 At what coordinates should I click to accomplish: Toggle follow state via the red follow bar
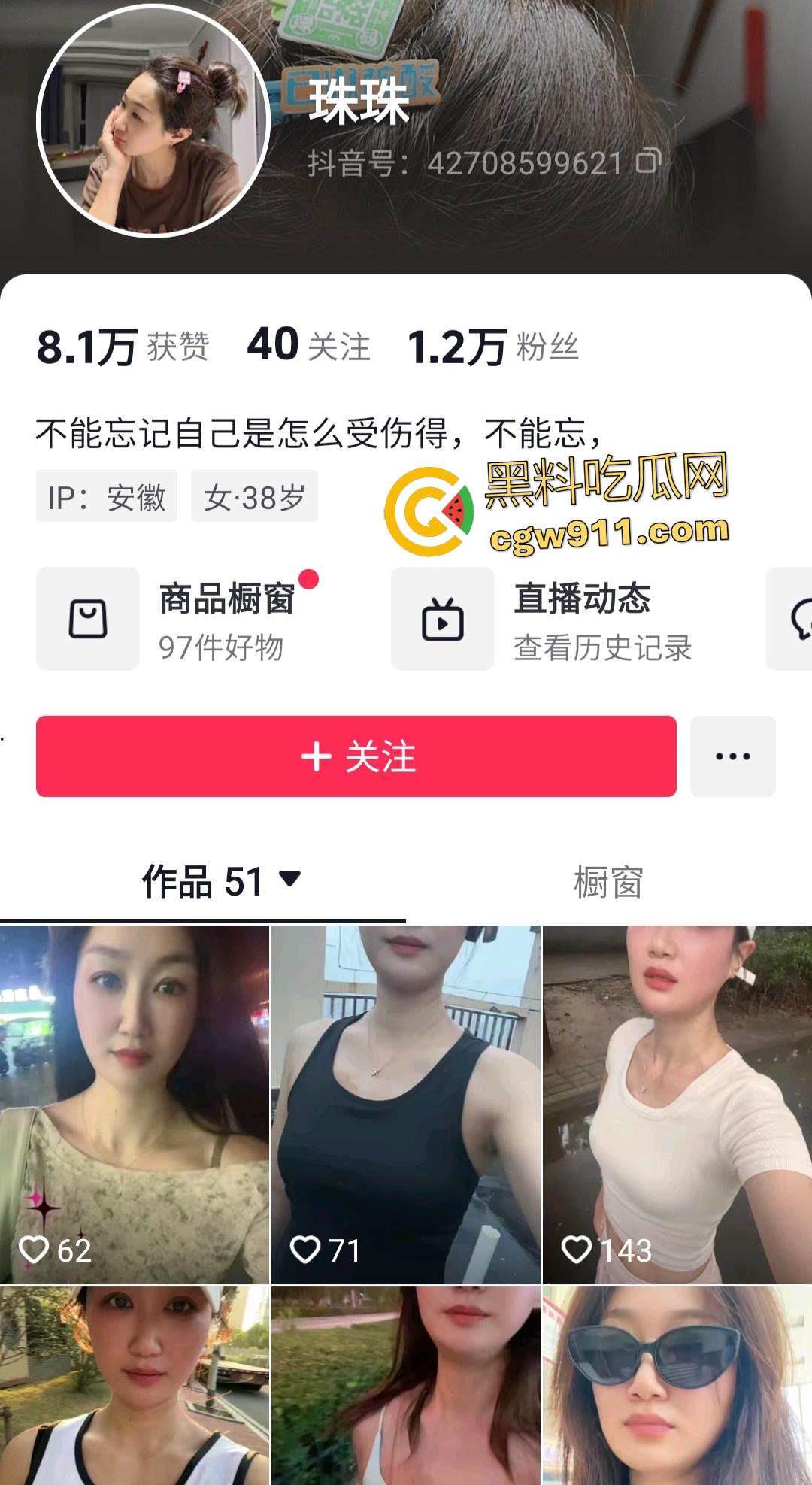[357, 757]
